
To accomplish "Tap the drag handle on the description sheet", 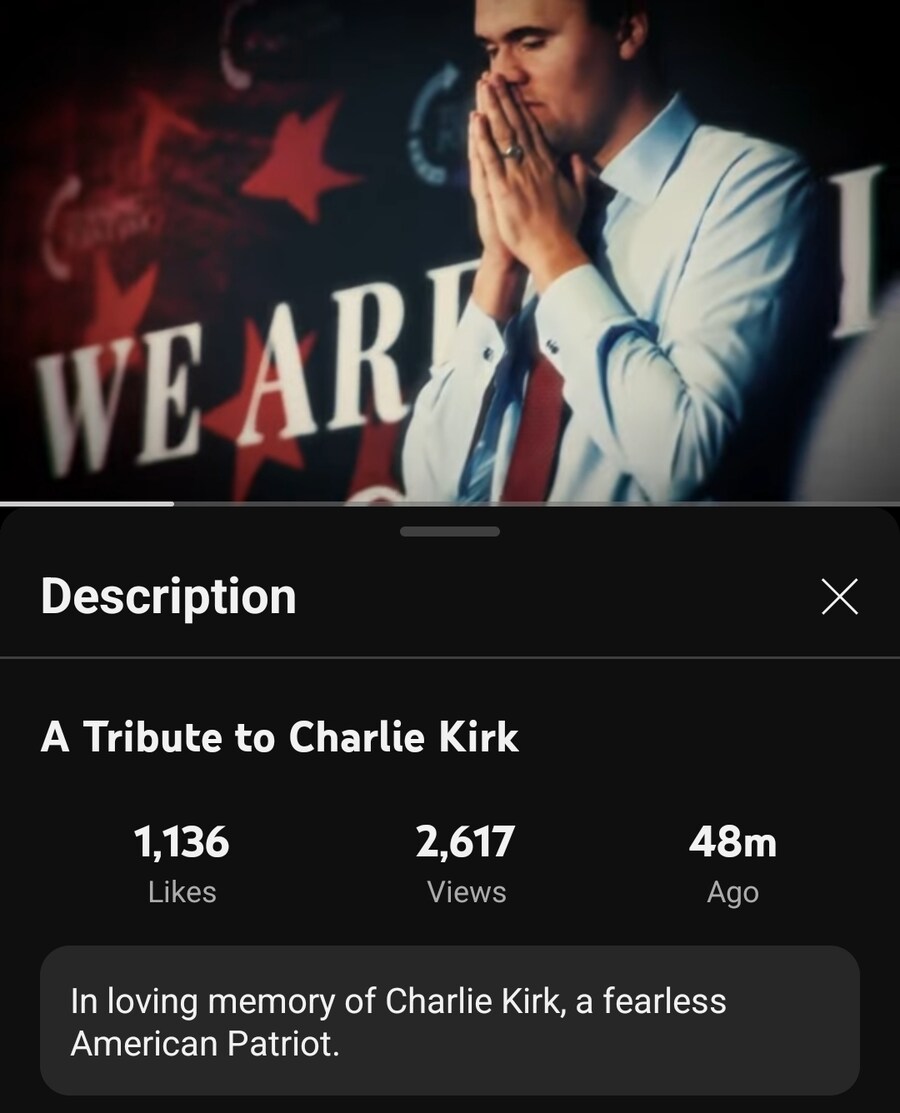I will 450,531.
